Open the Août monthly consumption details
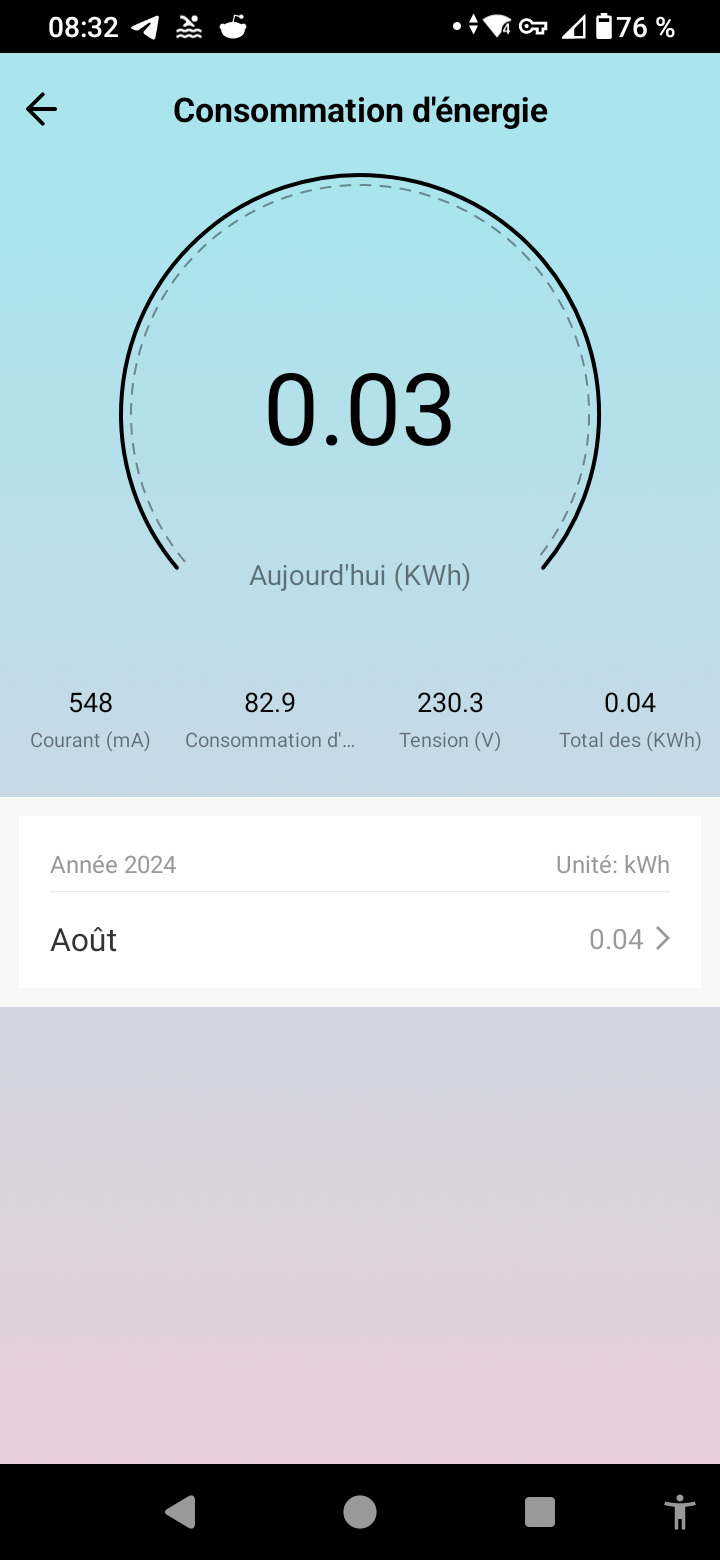 360,940
